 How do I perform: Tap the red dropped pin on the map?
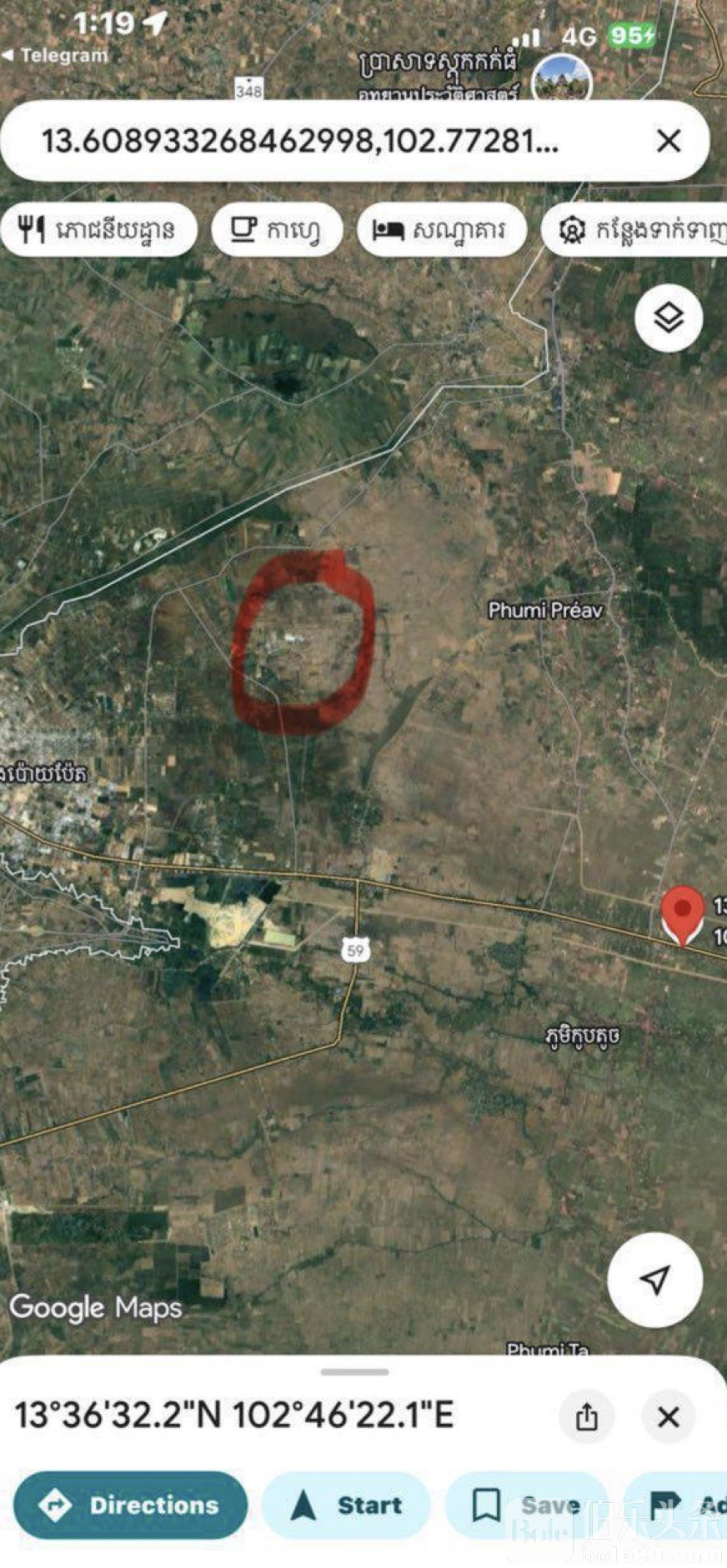(x=682, y=913)
